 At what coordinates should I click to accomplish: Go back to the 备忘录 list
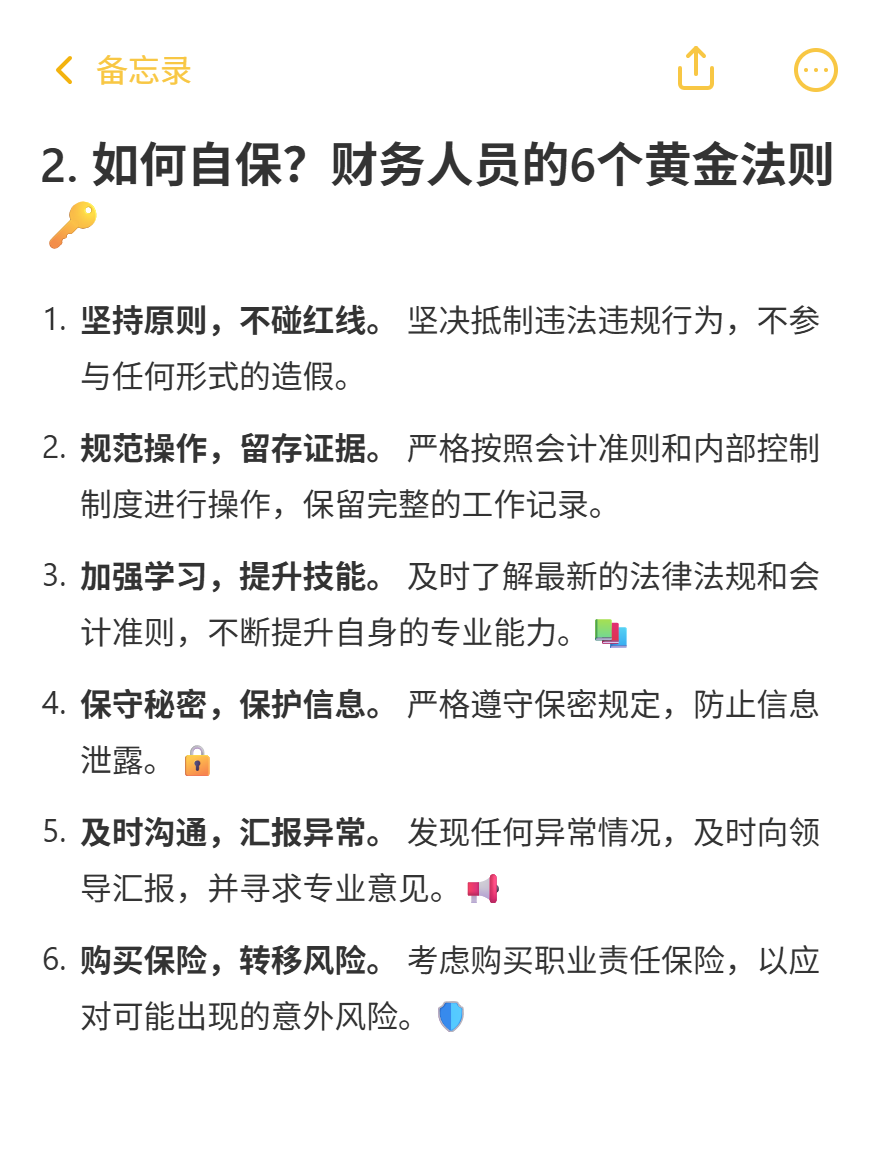pyautogui.click(x=120, y=71)
